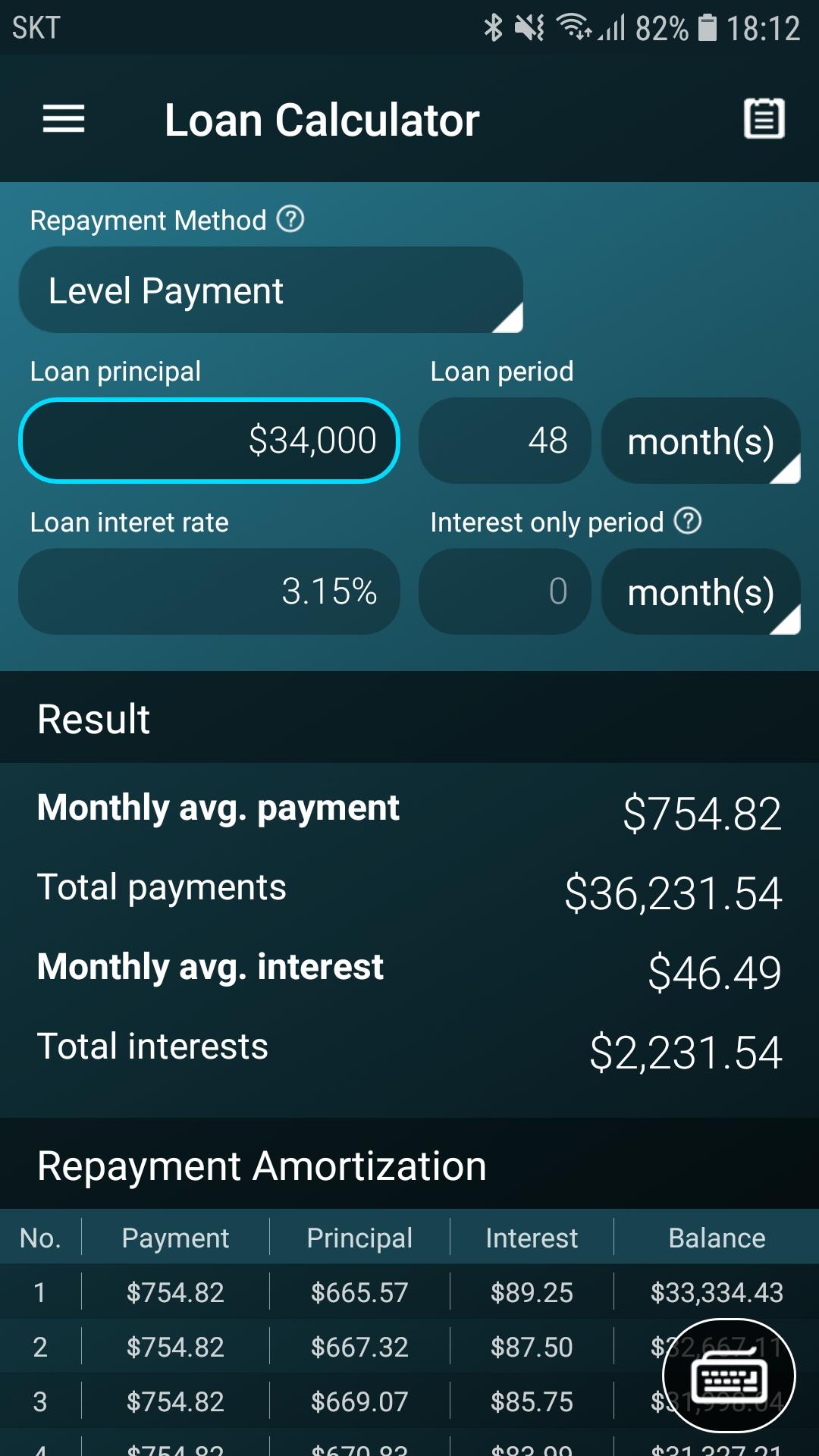This screenshot has width=819, height=1456.
Task: Tap the 48 months loan period field
Action: pos(504,441)
